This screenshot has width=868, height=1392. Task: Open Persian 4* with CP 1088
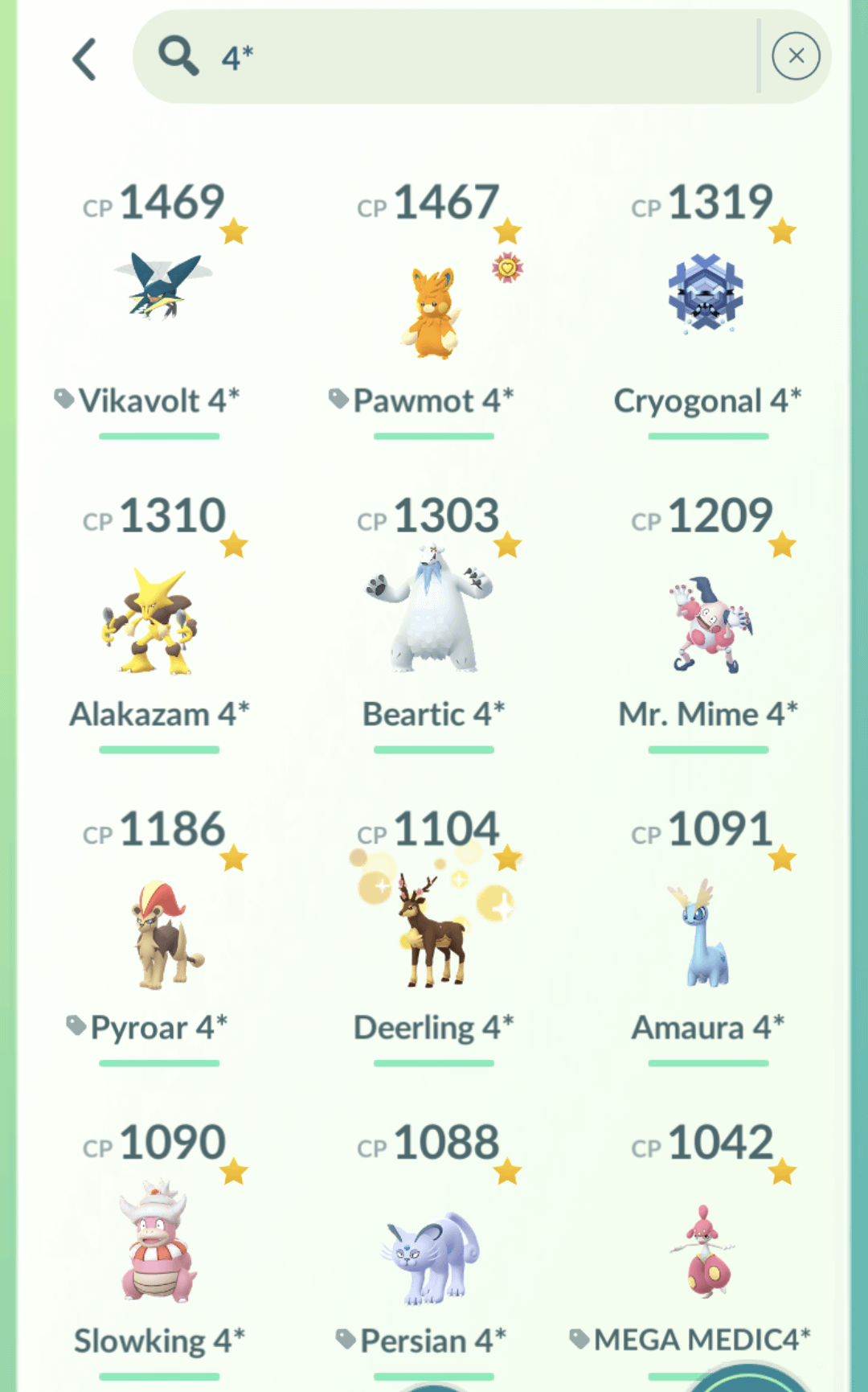click(434, 1254)
